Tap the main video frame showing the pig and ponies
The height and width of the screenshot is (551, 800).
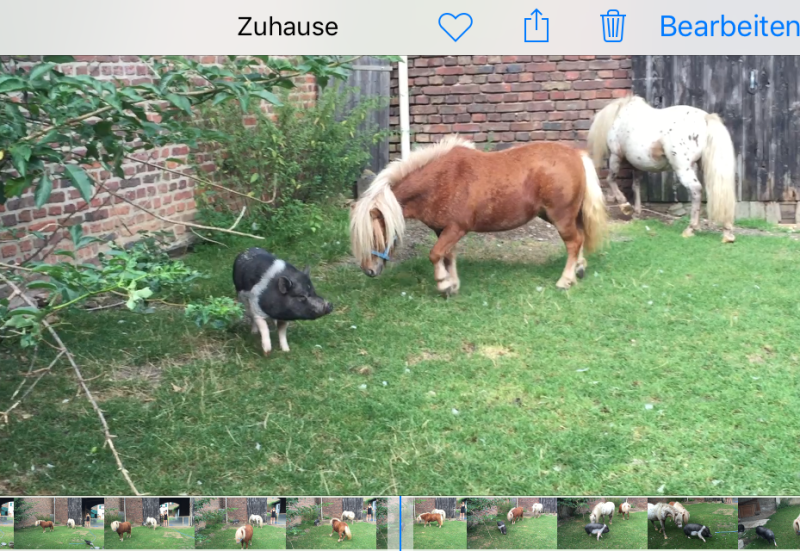pyautogui.click(x=400, y=275)
